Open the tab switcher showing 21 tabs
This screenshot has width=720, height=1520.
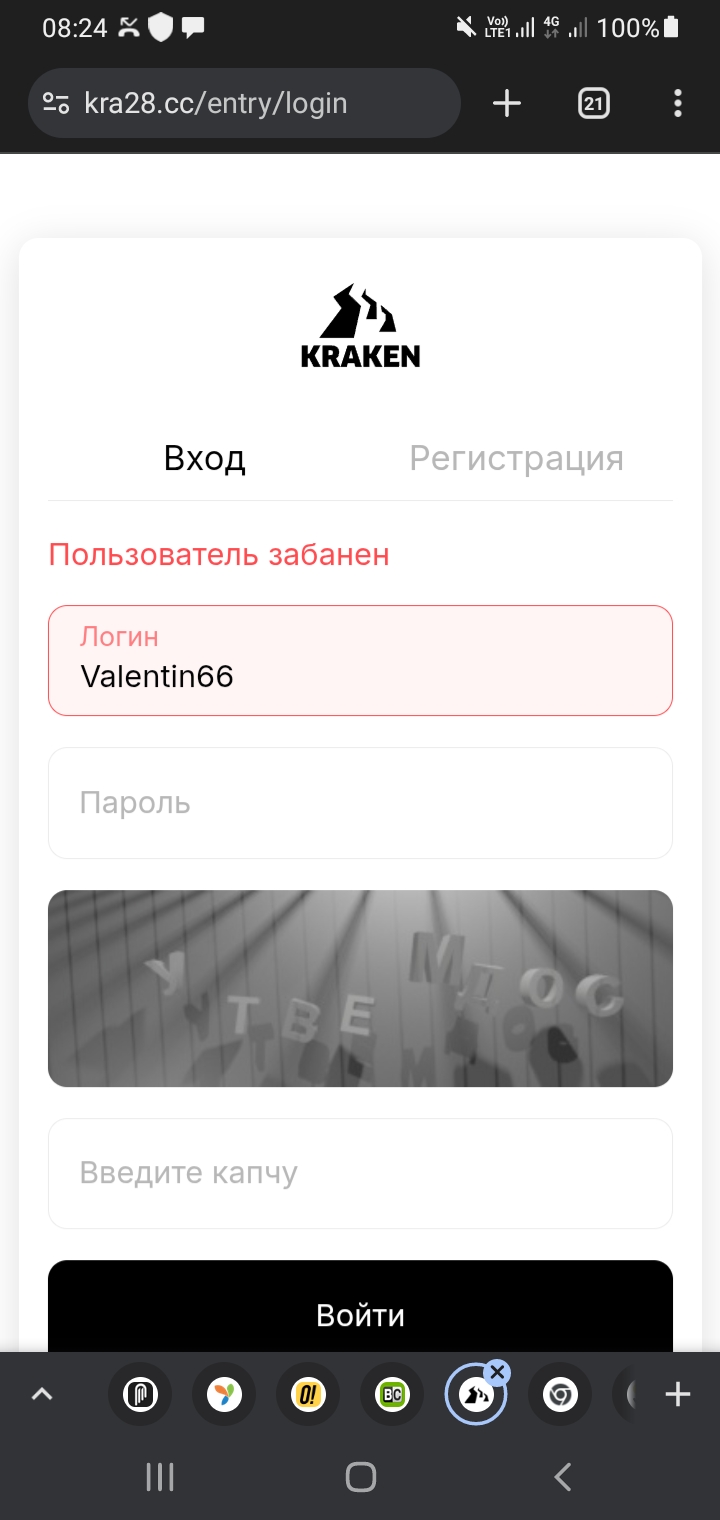point(594,103)
